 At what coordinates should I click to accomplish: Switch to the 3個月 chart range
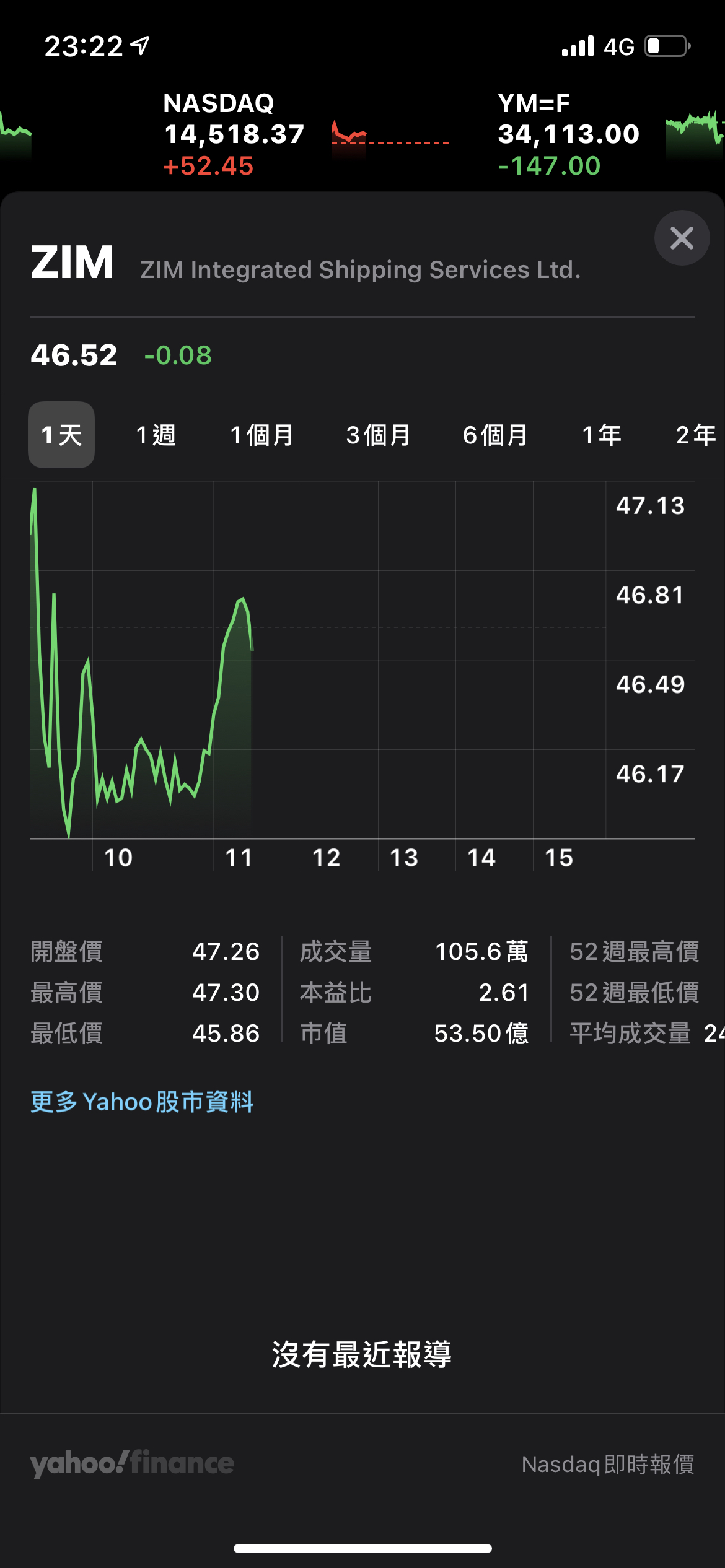pyautogui.click(x=378, y=435)
